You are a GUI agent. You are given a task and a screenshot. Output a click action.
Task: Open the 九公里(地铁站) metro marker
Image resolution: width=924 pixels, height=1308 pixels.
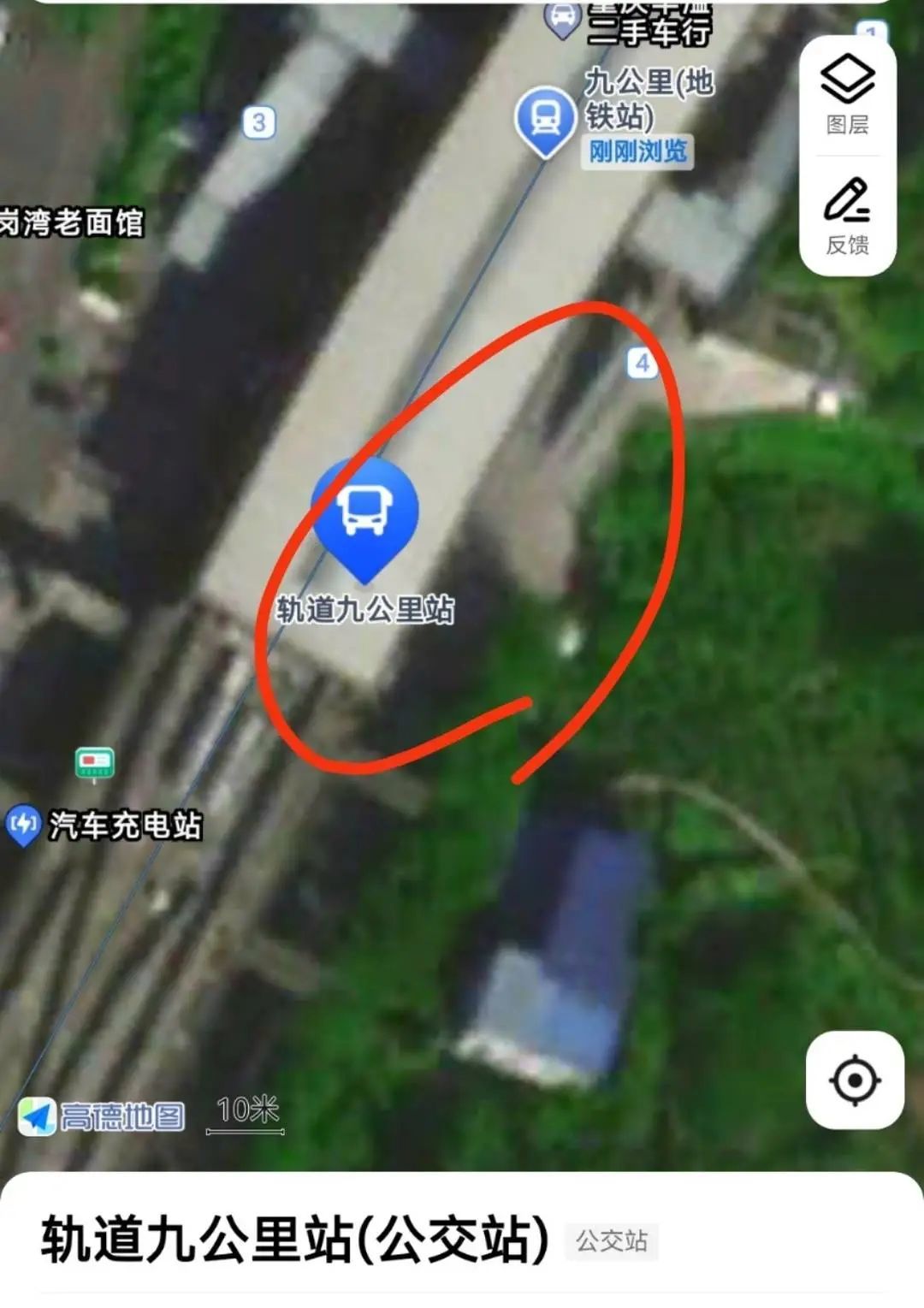[x=545, y=120]
